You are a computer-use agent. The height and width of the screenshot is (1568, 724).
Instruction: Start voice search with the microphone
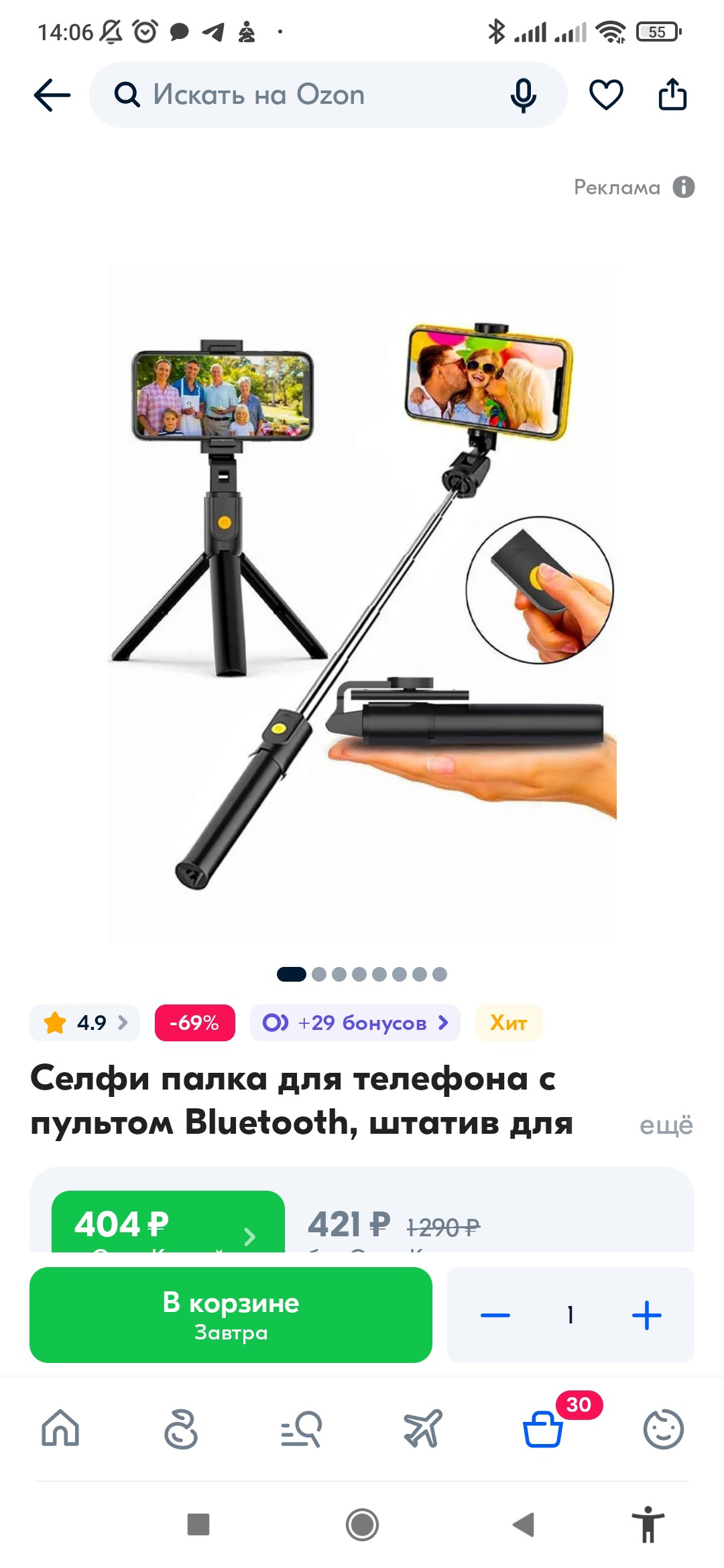point(523,95)
